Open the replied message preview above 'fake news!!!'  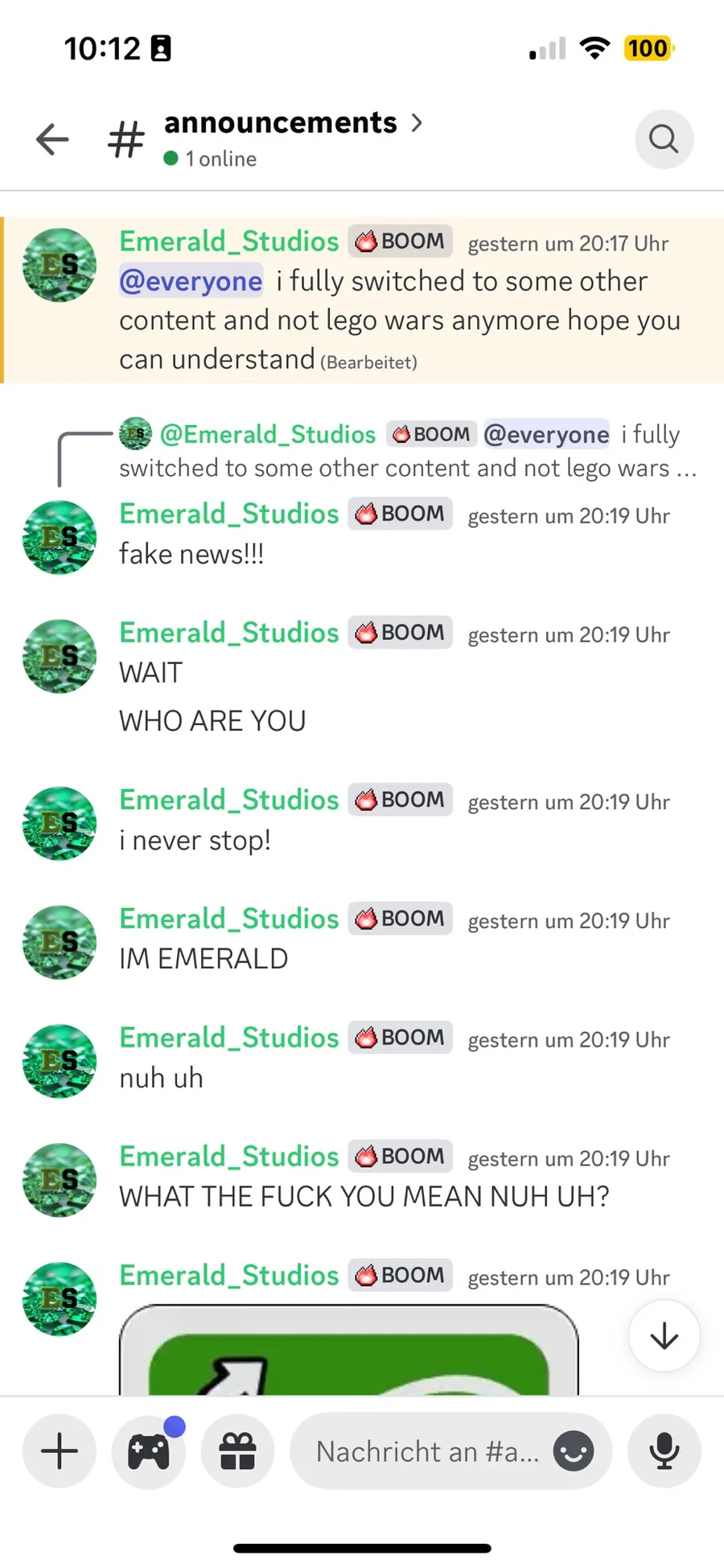point(402,451)
